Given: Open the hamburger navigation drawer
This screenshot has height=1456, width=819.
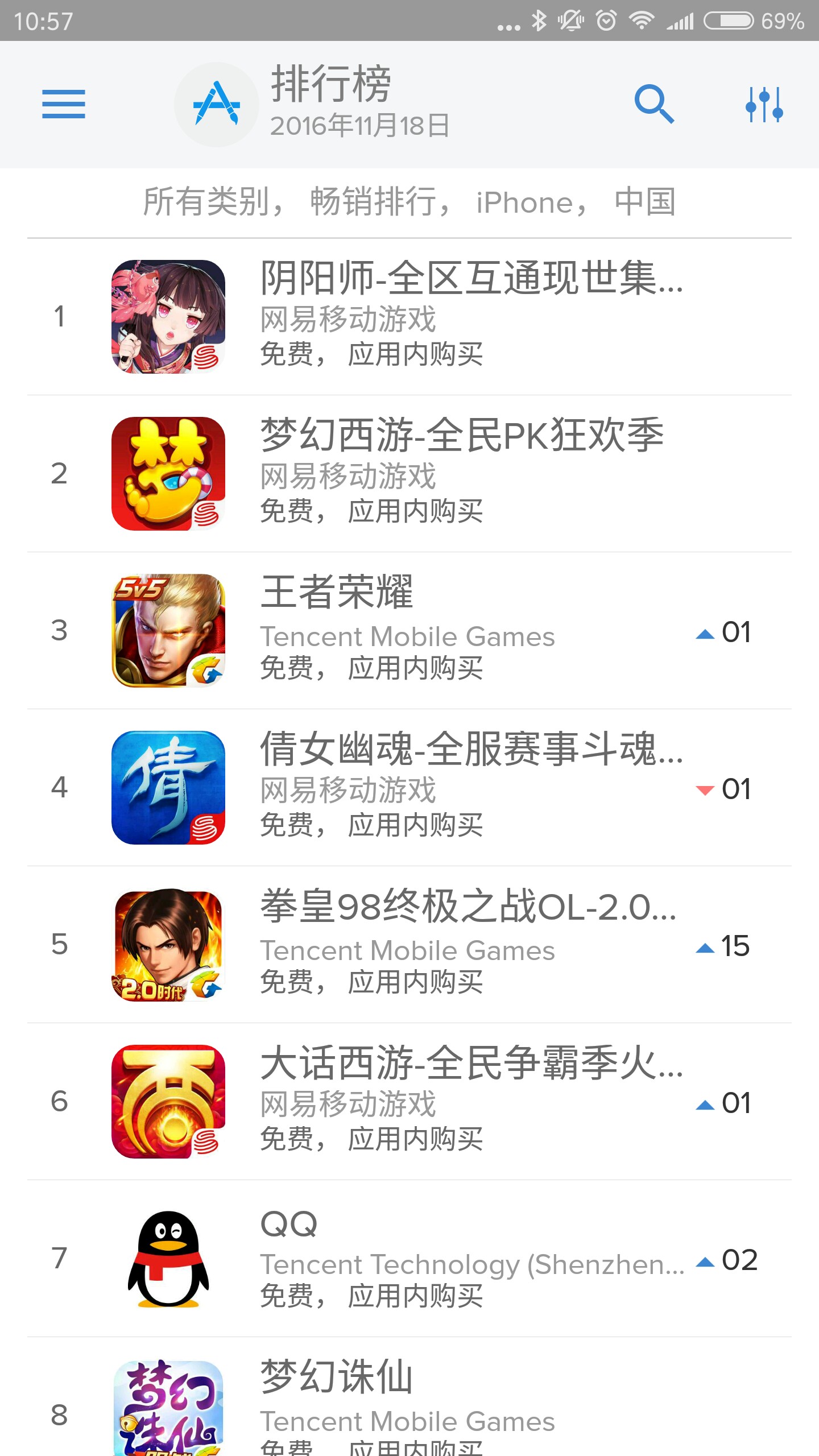Looking at the screenshot, I should point(64,105).
